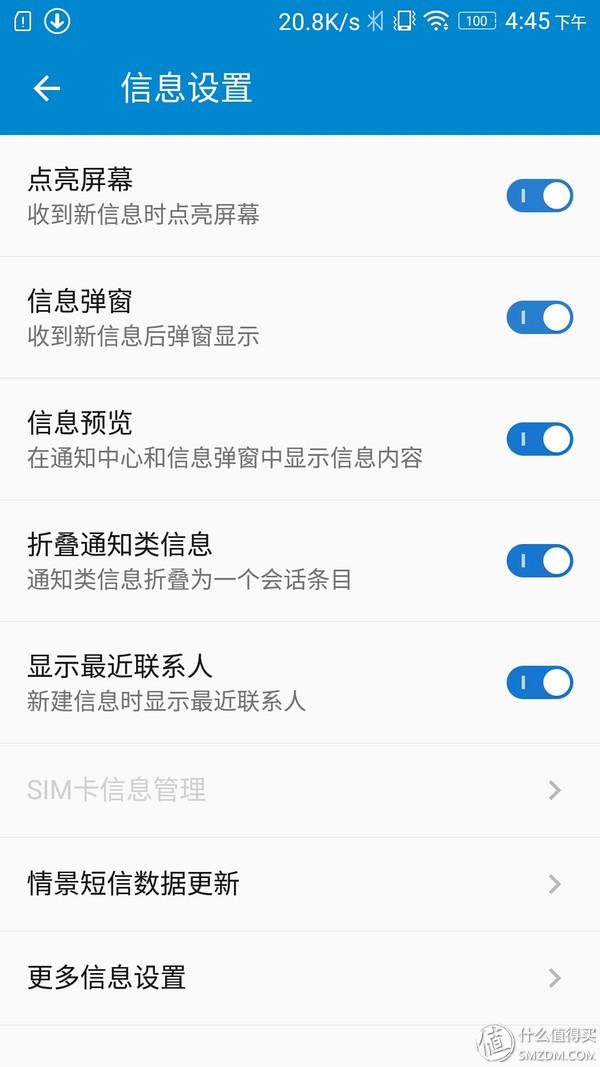The height and width of the screenshot is (1067, 600).
Task: Disable the 信息弹窗 toggle
Action: pyautogui.click(x=539, y=318)
